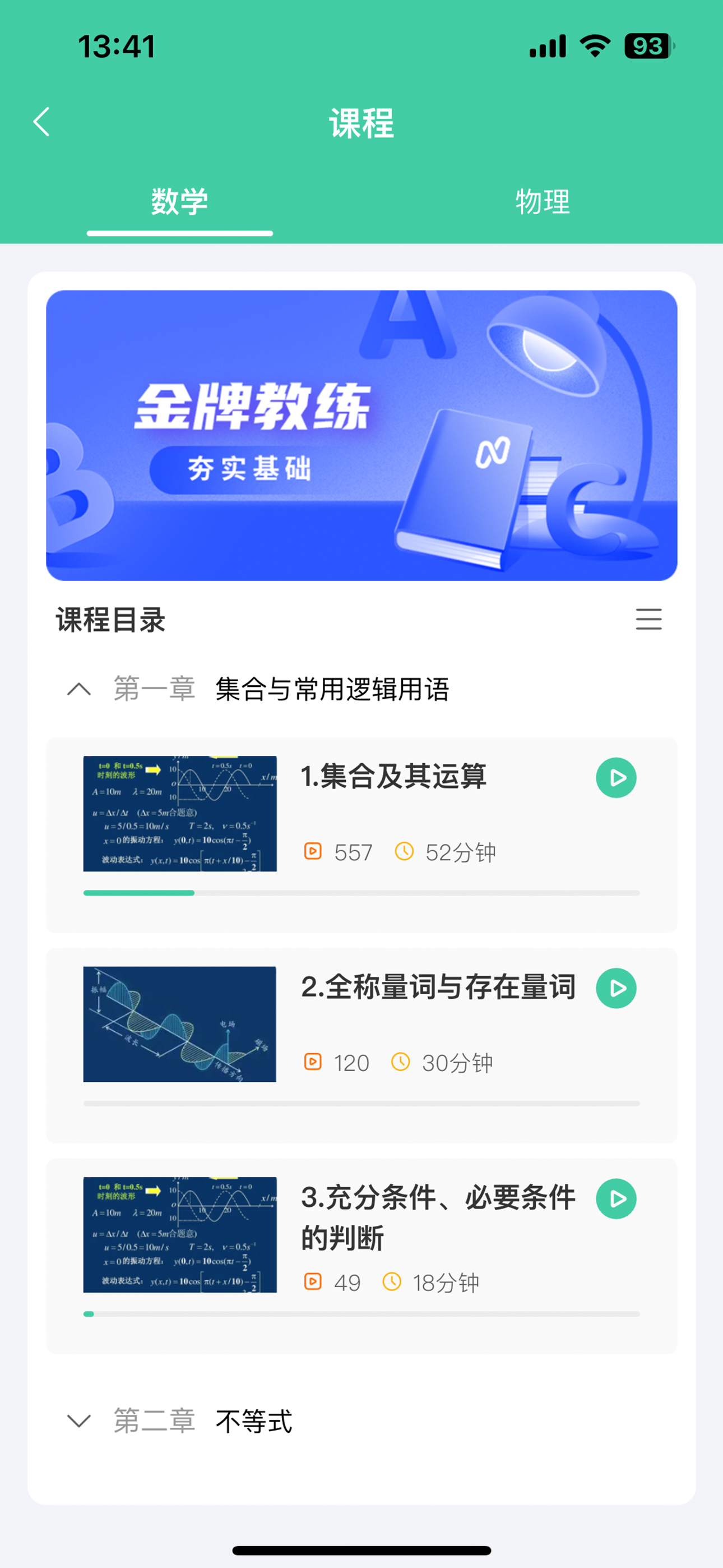
Task: Open thumbnail of 1.集合及其运算
Action: [x=180, y=813]
